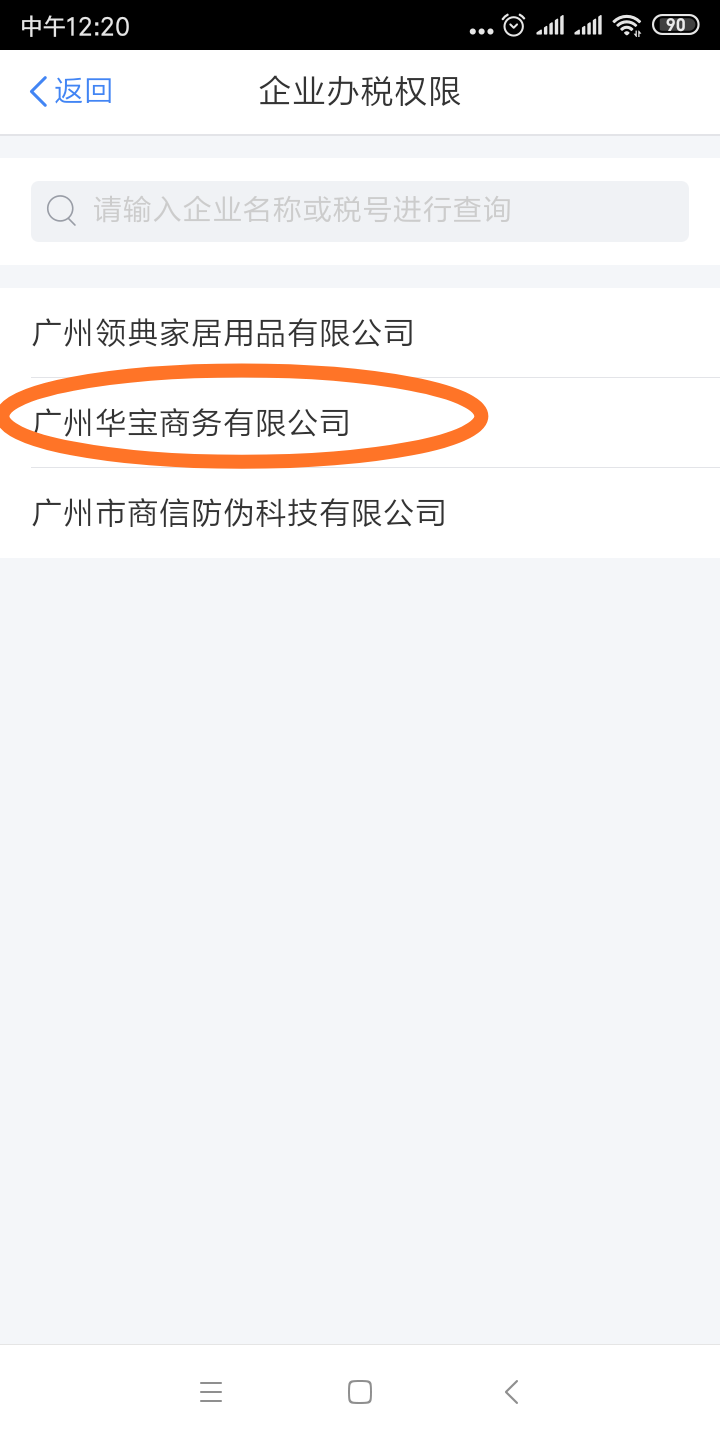Screen dimensions: 720x1440
Task: Select 广州华宝商务有限公司
Action: pos(360,423)
